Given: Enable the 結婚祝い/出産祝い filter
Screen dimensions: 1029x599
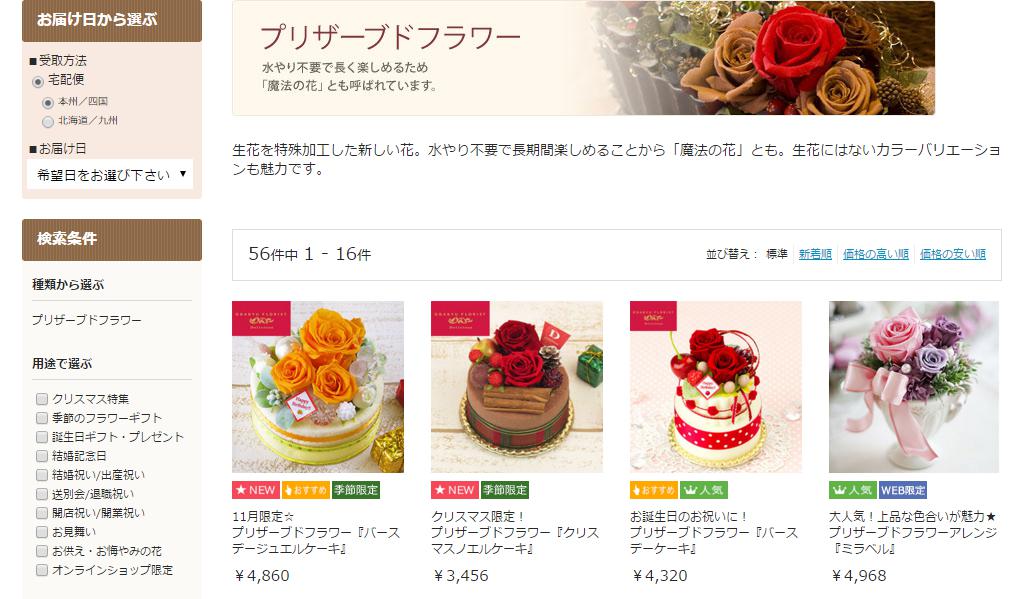Looking at the screenshot, I should coord(42,475).
